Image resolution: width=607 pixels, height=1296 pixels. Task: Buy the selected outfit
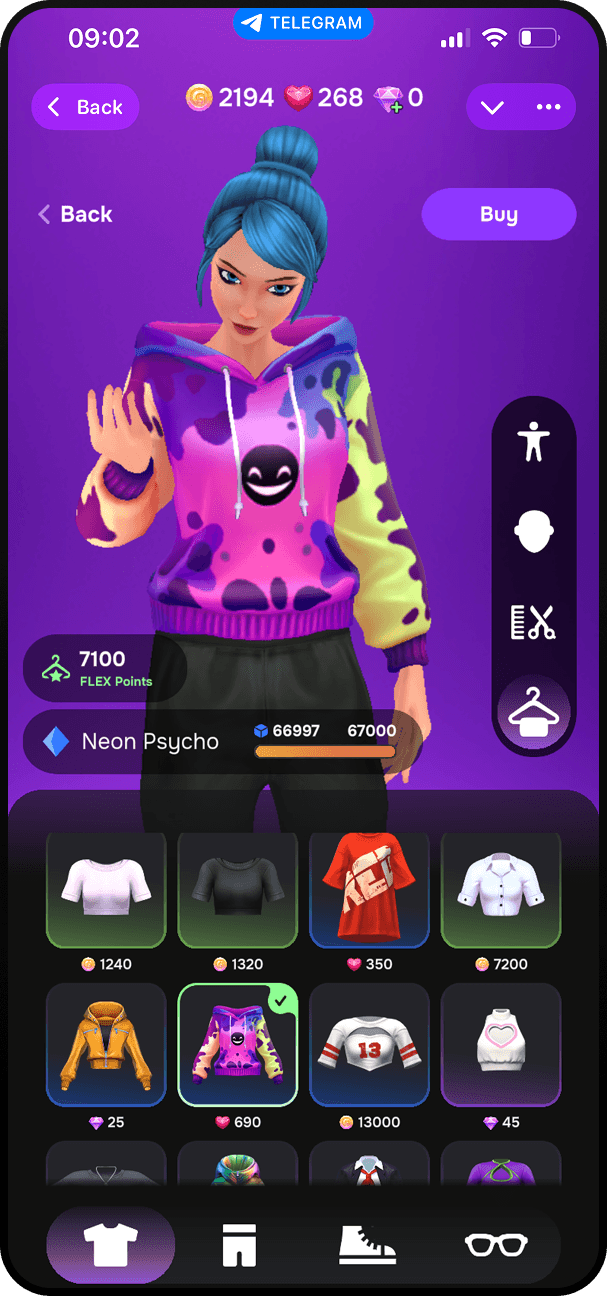(498, 214)
